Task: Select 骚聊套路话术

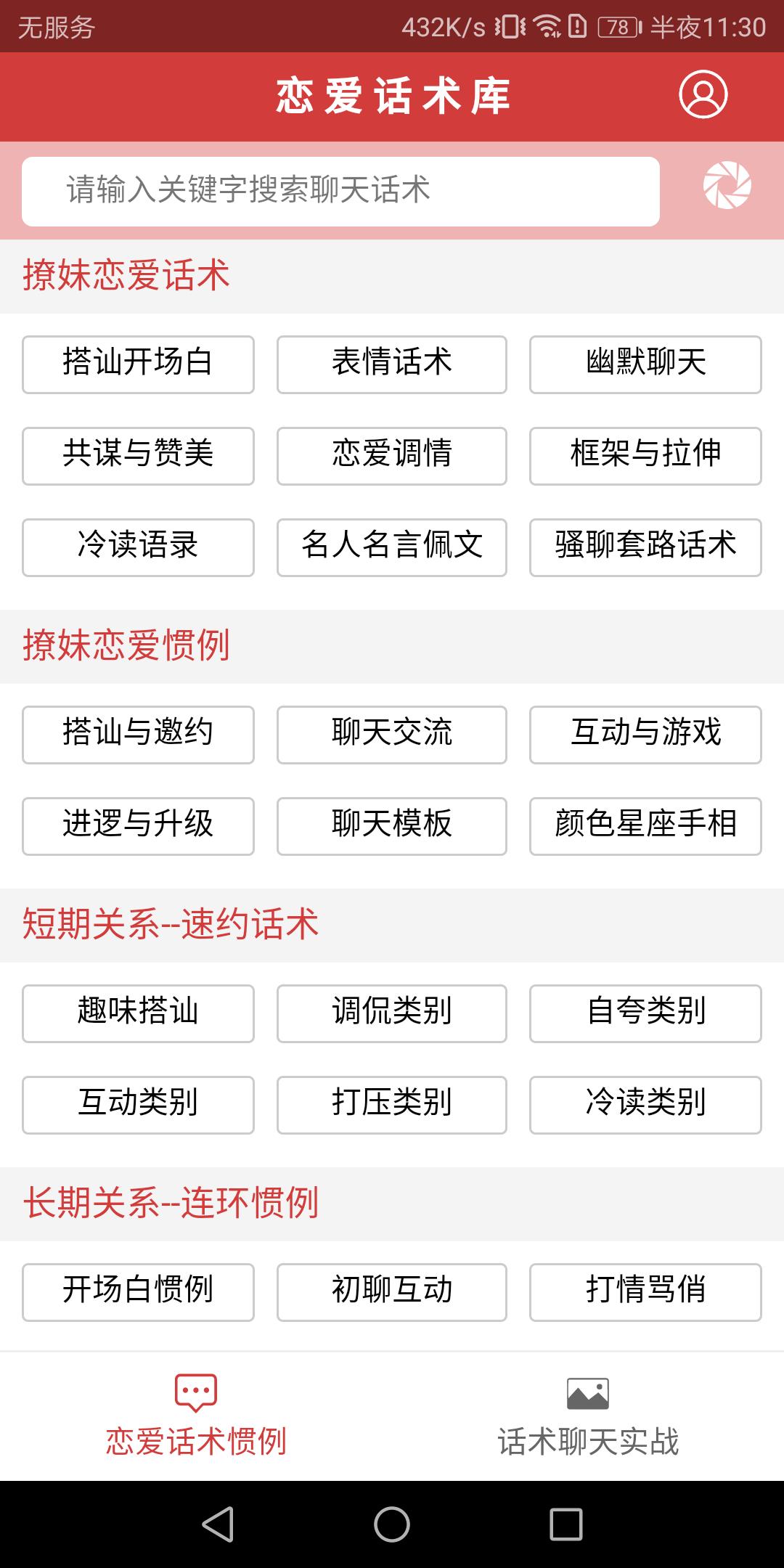Action: [x=645, y=548]
